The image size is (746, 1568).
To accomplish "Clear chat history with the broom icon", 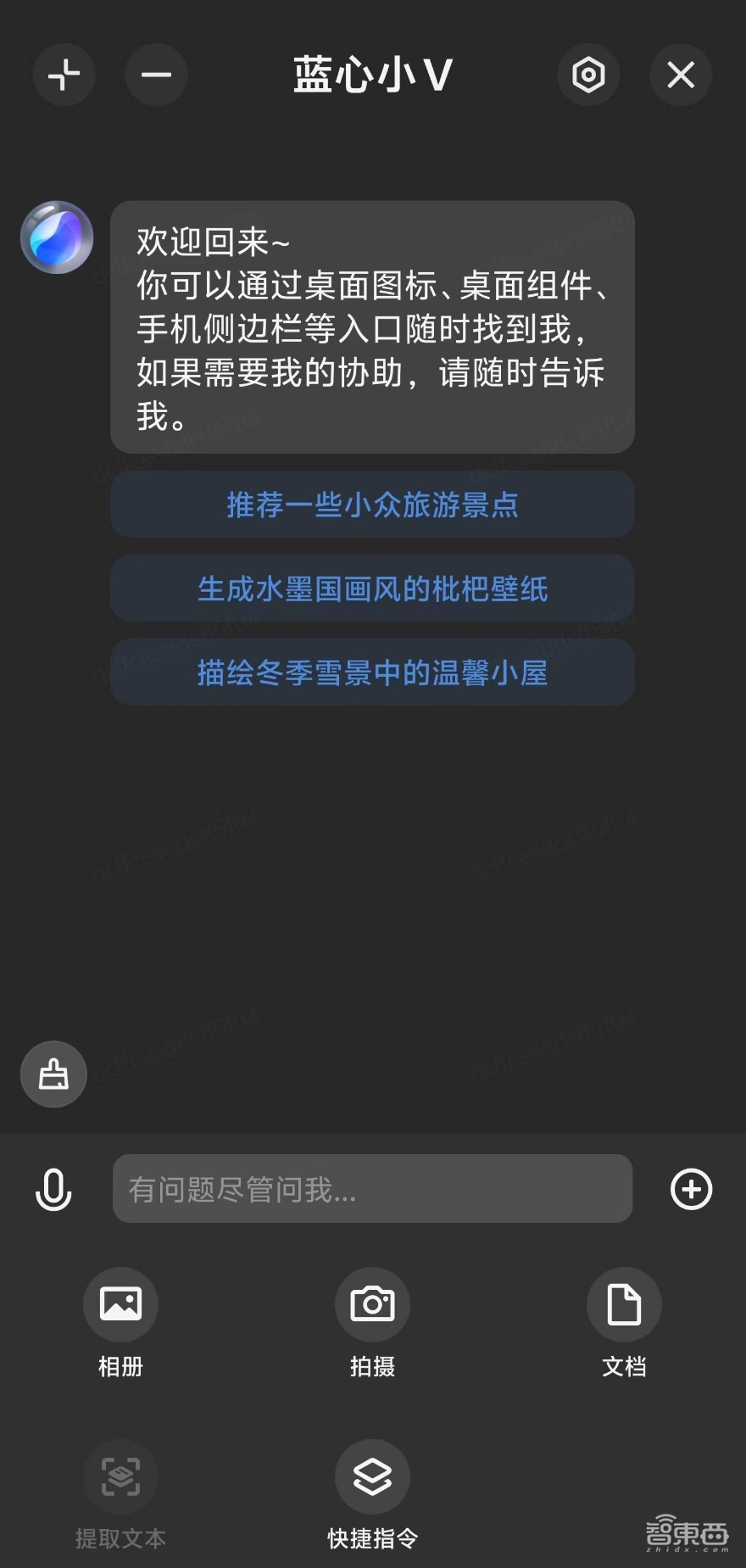I will tap(53, 1074).
